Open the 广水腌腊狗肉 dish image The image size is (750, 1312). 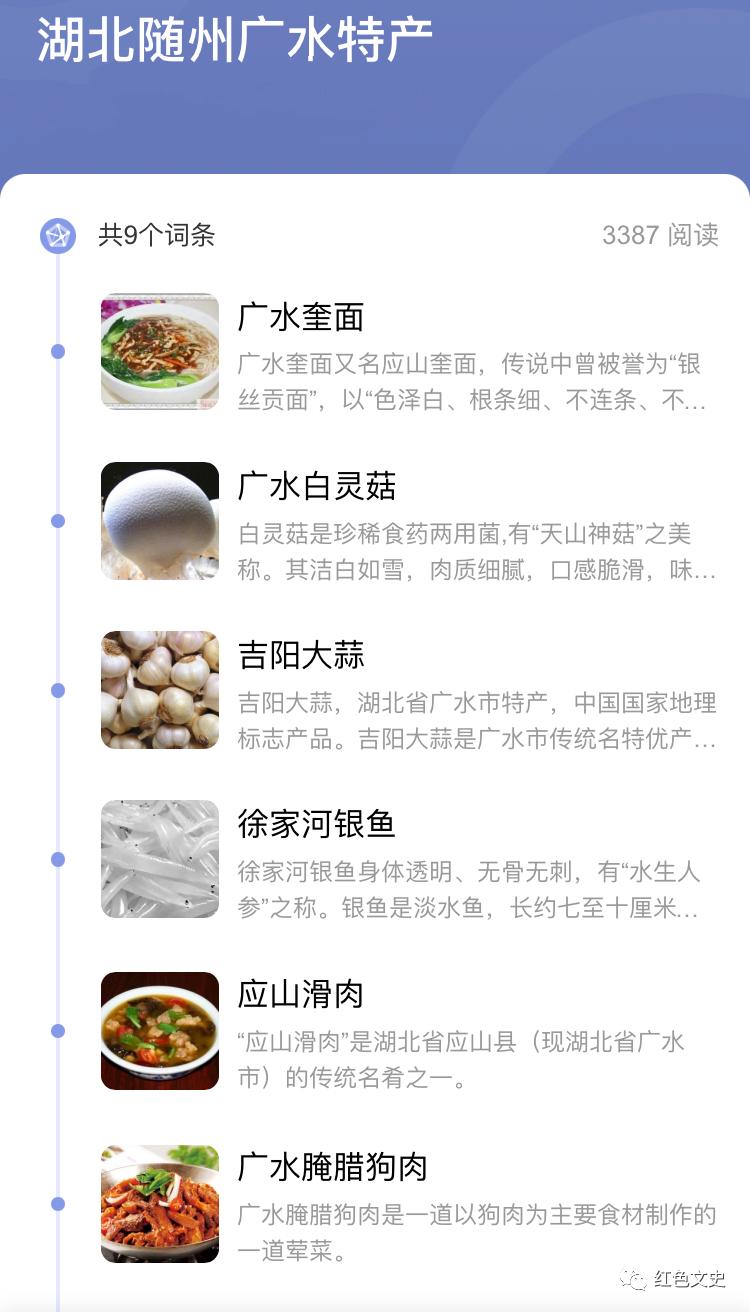pyautogui.click(x=158, y=1204)
